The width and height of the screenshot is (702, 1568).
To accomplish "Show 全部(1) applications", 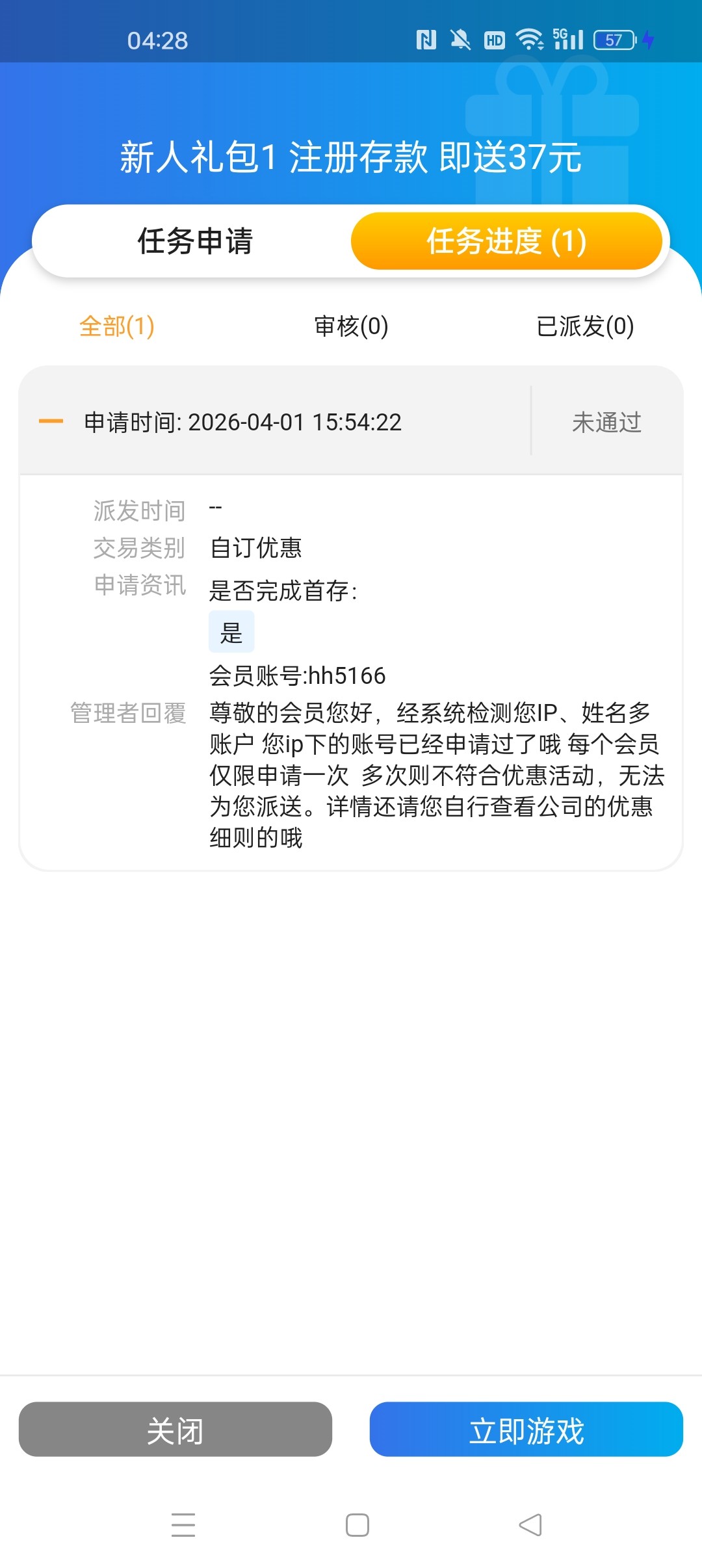I will click(117, 326).
